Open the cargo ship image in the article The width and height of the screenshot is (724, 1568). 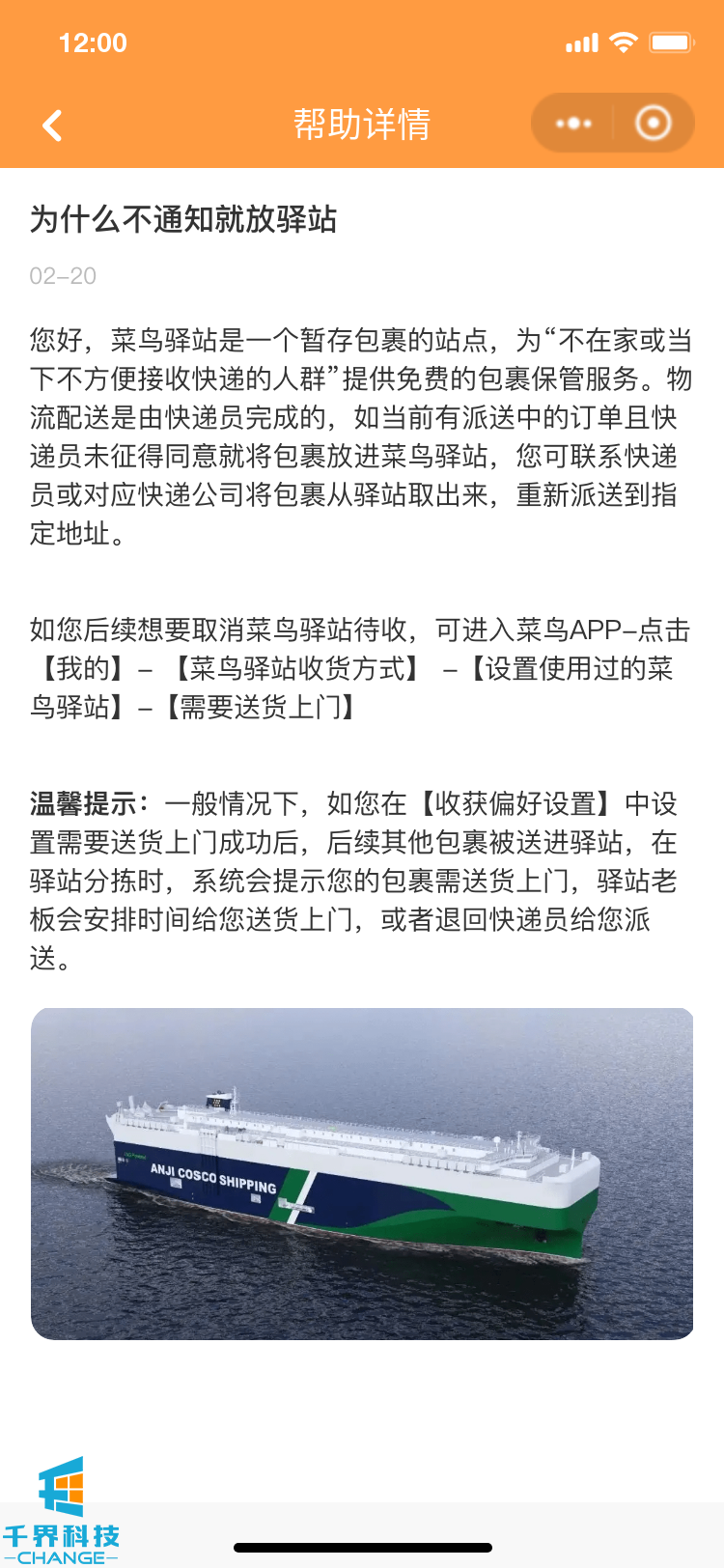point(362,1173)
